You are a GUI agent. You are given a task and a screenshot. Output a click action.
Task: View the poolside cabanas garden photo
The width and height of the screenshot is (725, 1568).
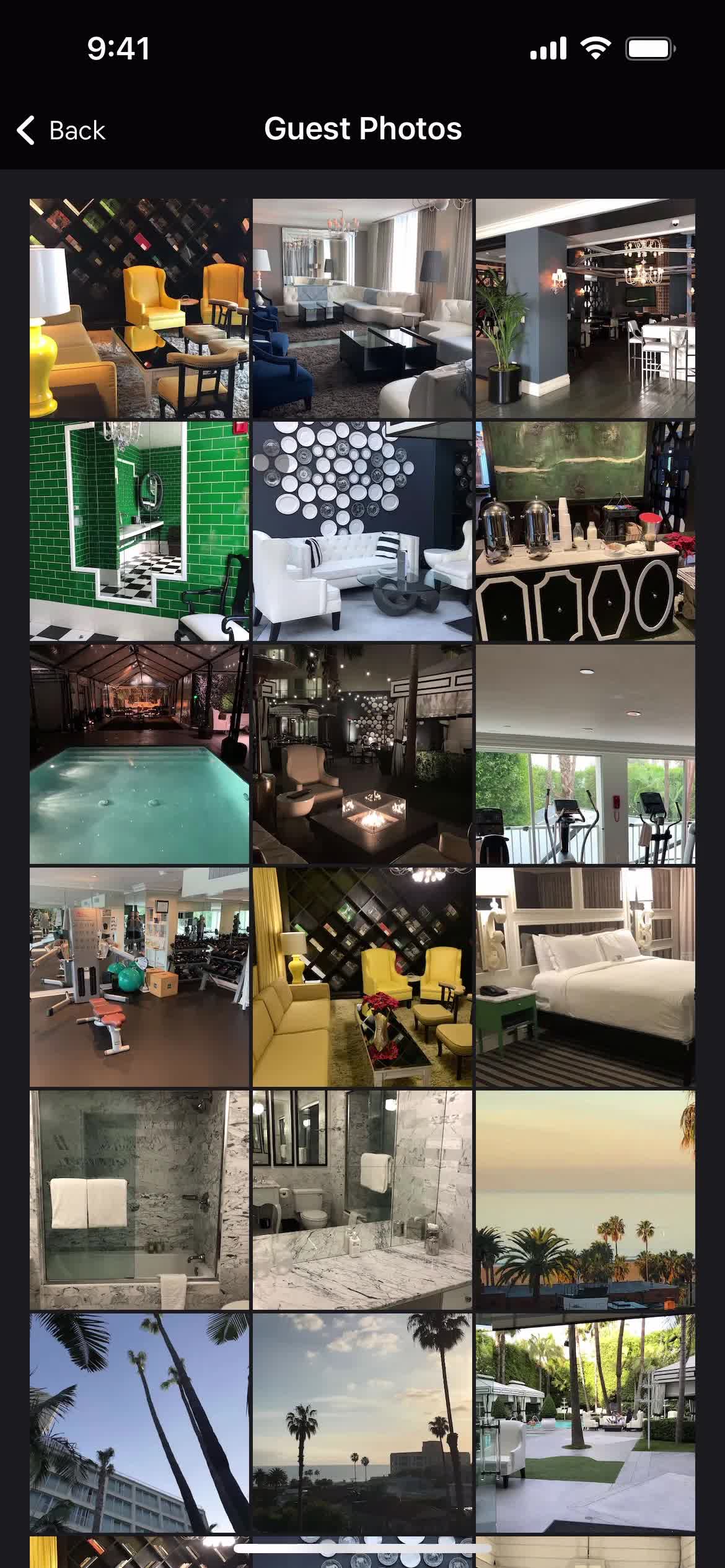click(x=586, y=1423)
